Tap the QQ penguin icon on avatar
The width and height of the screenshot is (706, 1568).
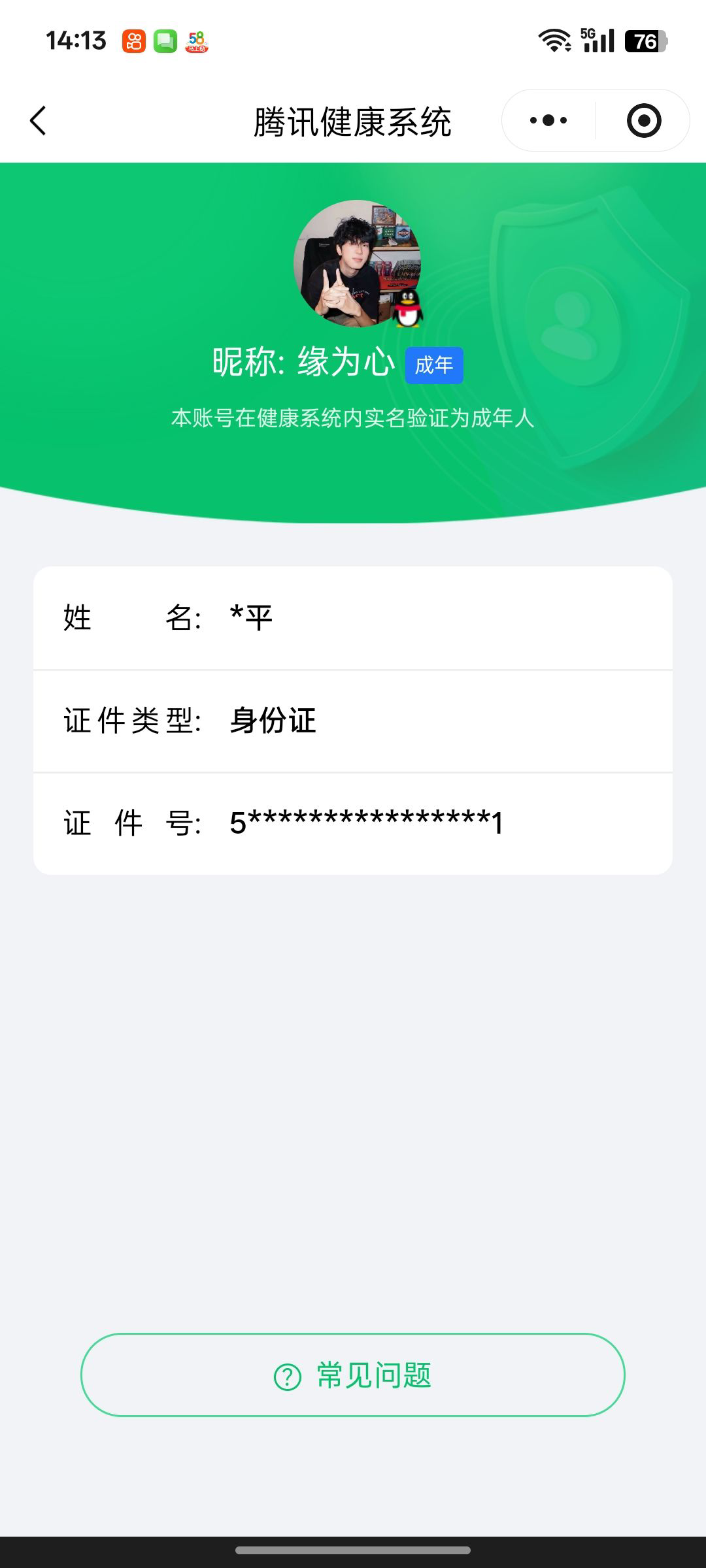pos(407,310)
